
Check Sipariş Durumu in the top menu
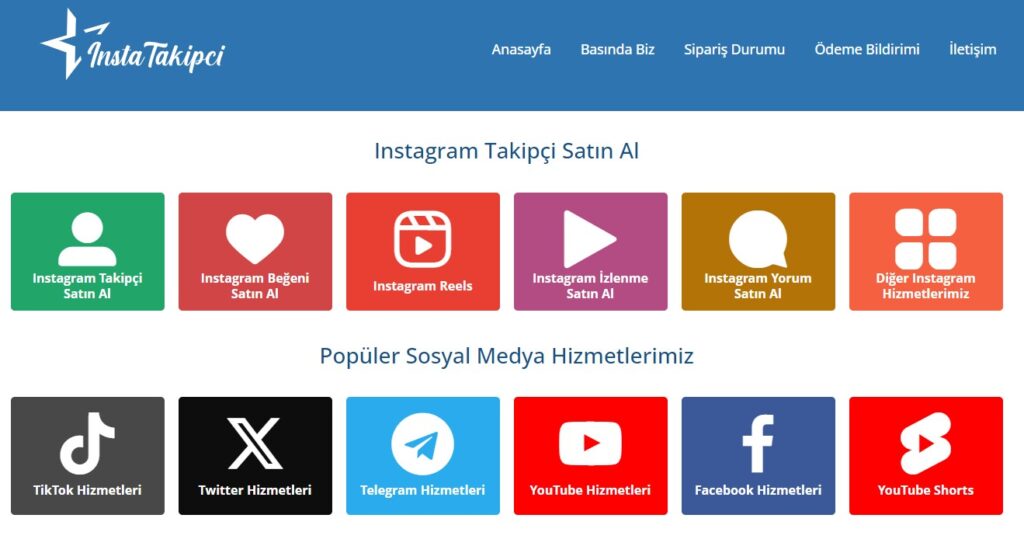(x=734, y=49)
